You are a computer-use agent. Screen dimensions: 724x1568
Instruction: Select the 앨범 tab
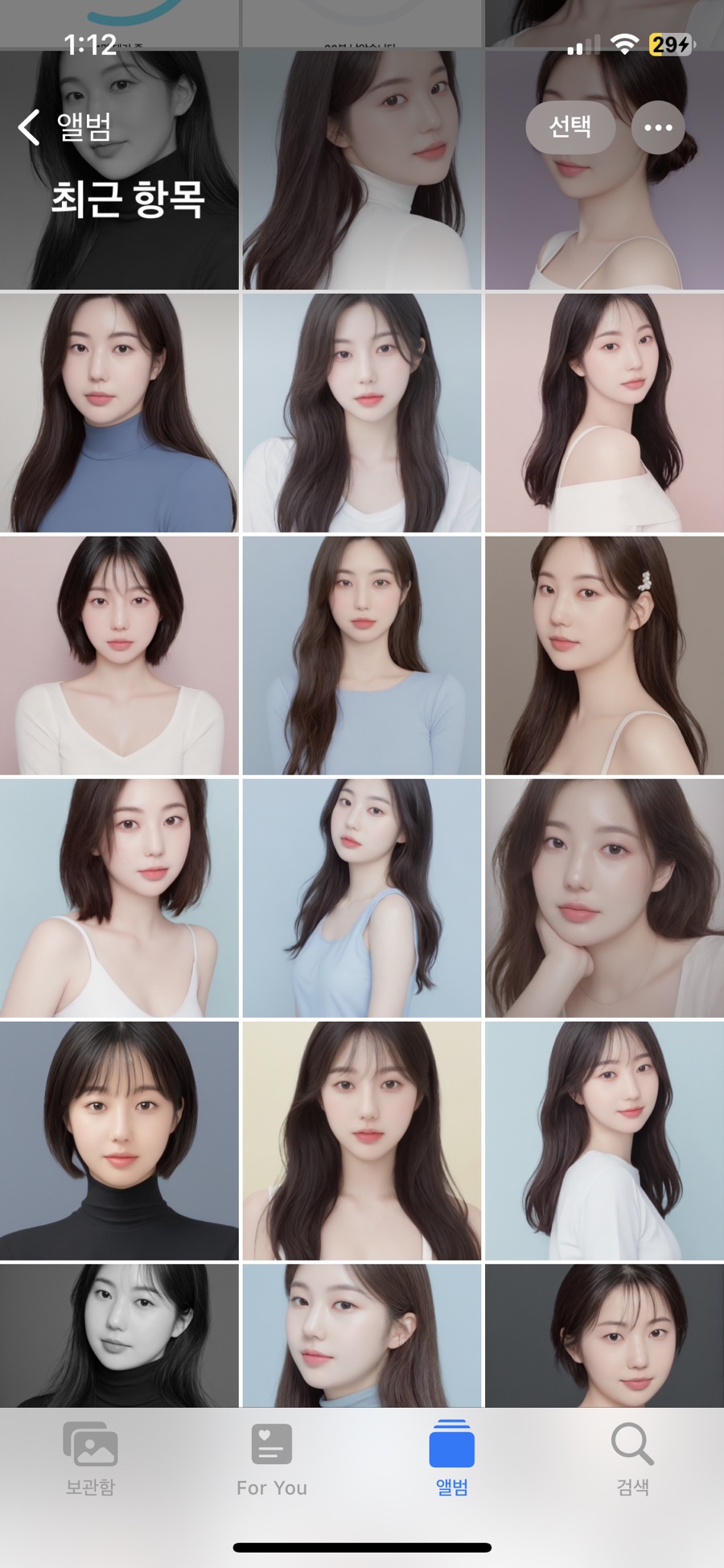pyautogui.click(x=452, y=1459)
